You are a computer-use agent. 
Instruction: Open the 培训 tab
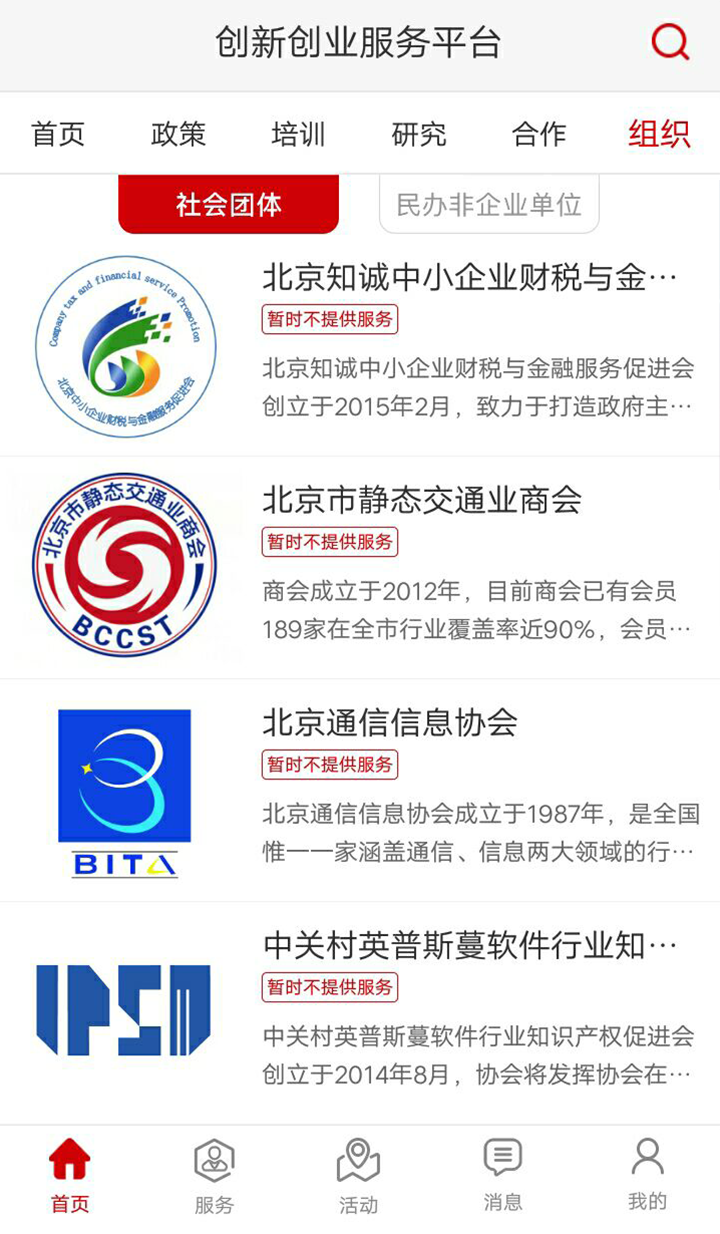point(298,133)
